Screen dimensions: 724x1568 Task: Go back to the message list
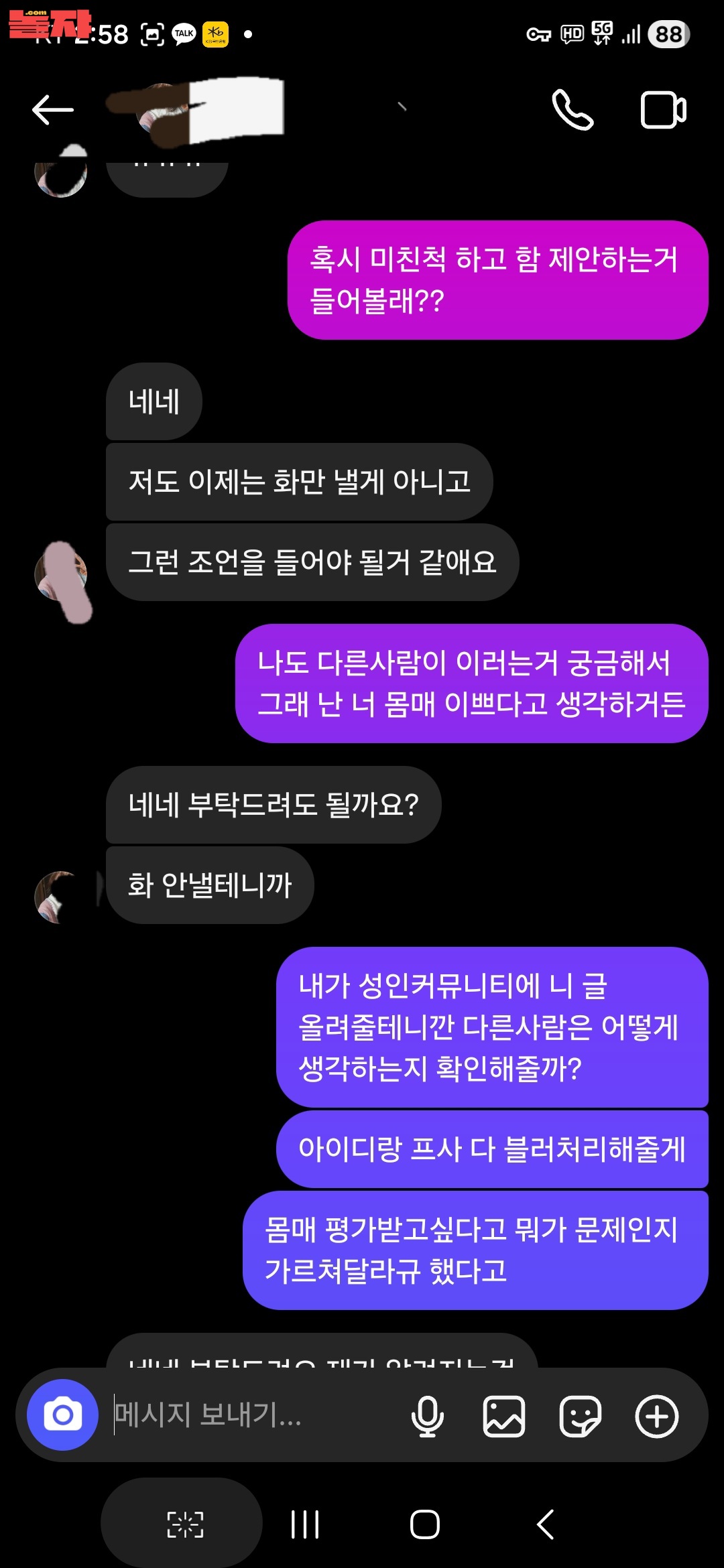coord(52,110)
